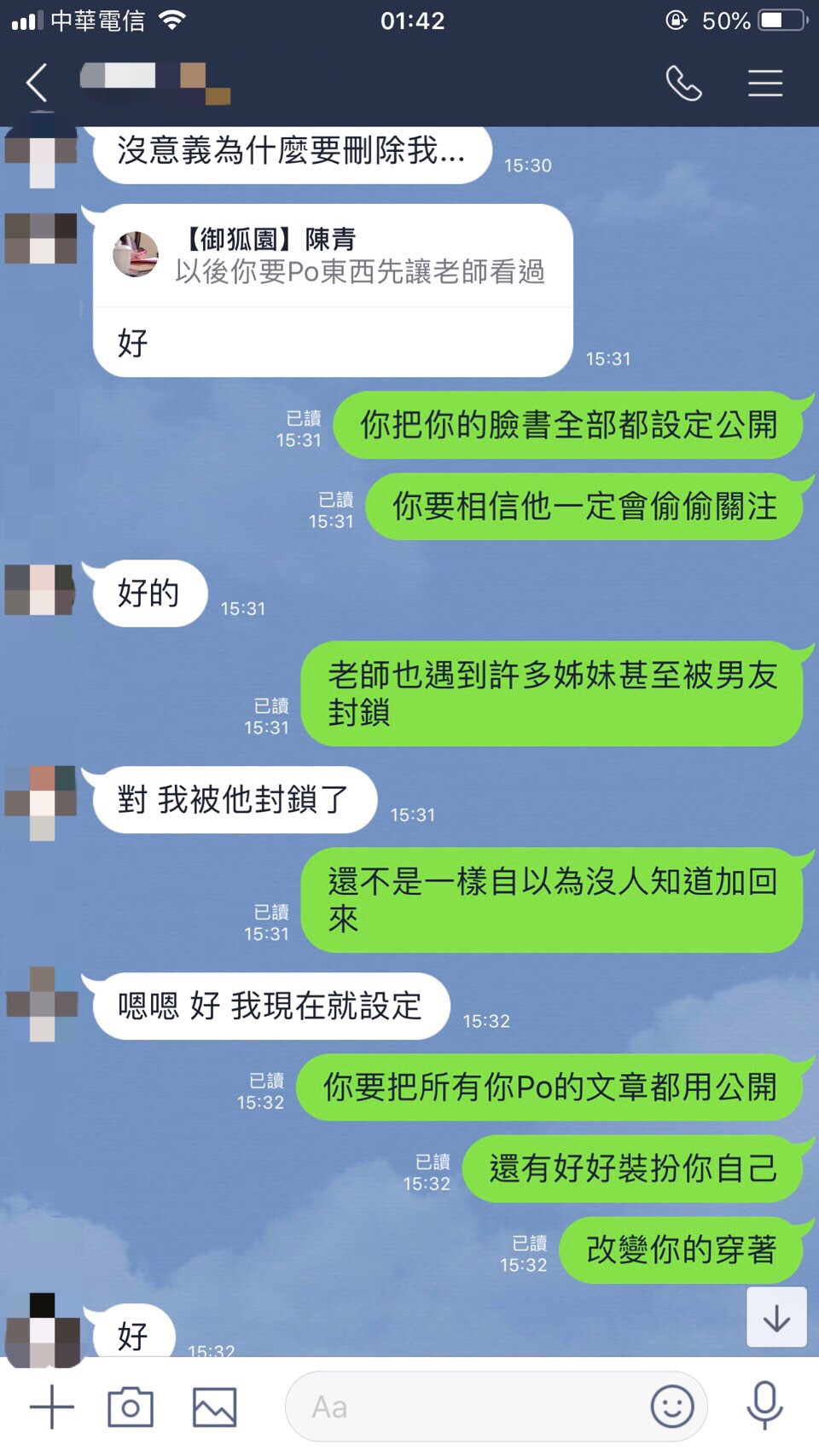Open the emoji and sticker picker
Screen dimensions: 819x1456
(x=671, y=1407)
